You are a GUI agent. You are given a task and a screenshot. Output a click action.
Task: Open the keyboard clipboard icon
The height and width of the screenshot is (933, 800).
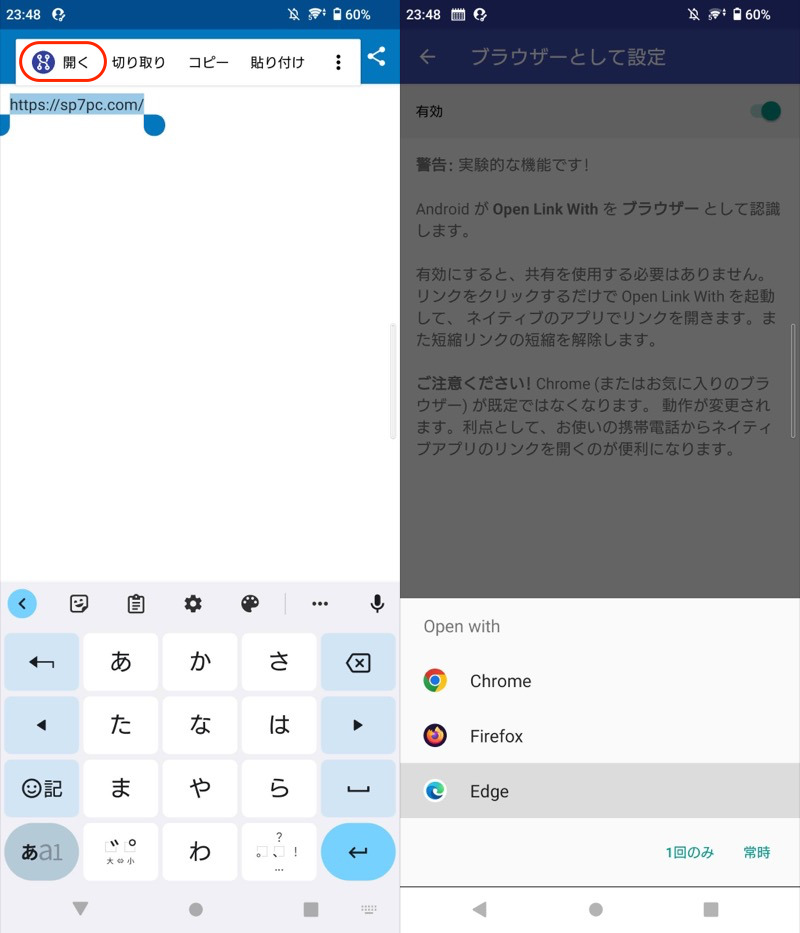(x=136, y=603)
